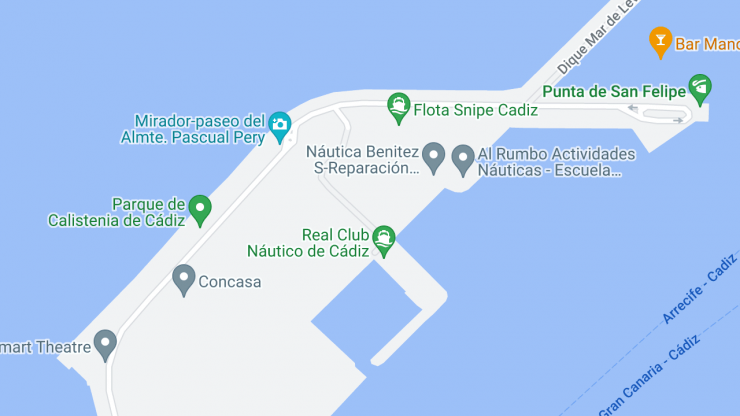Open the Theatre marker pin
This screenshot has height=416, width=740.
click(x=105, y=345)
